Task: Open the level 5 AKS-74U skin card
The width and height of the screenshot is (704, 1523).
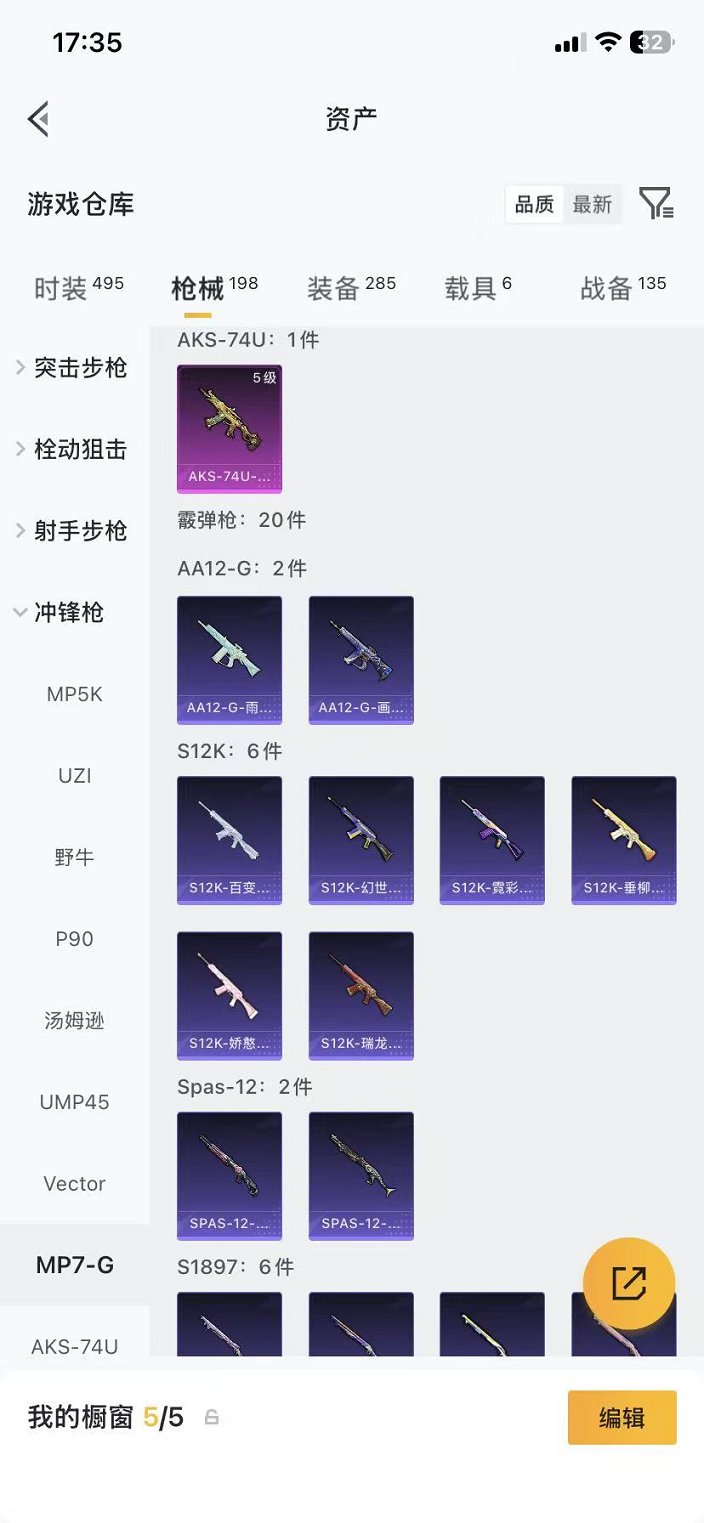Action: tap(229, 428)
